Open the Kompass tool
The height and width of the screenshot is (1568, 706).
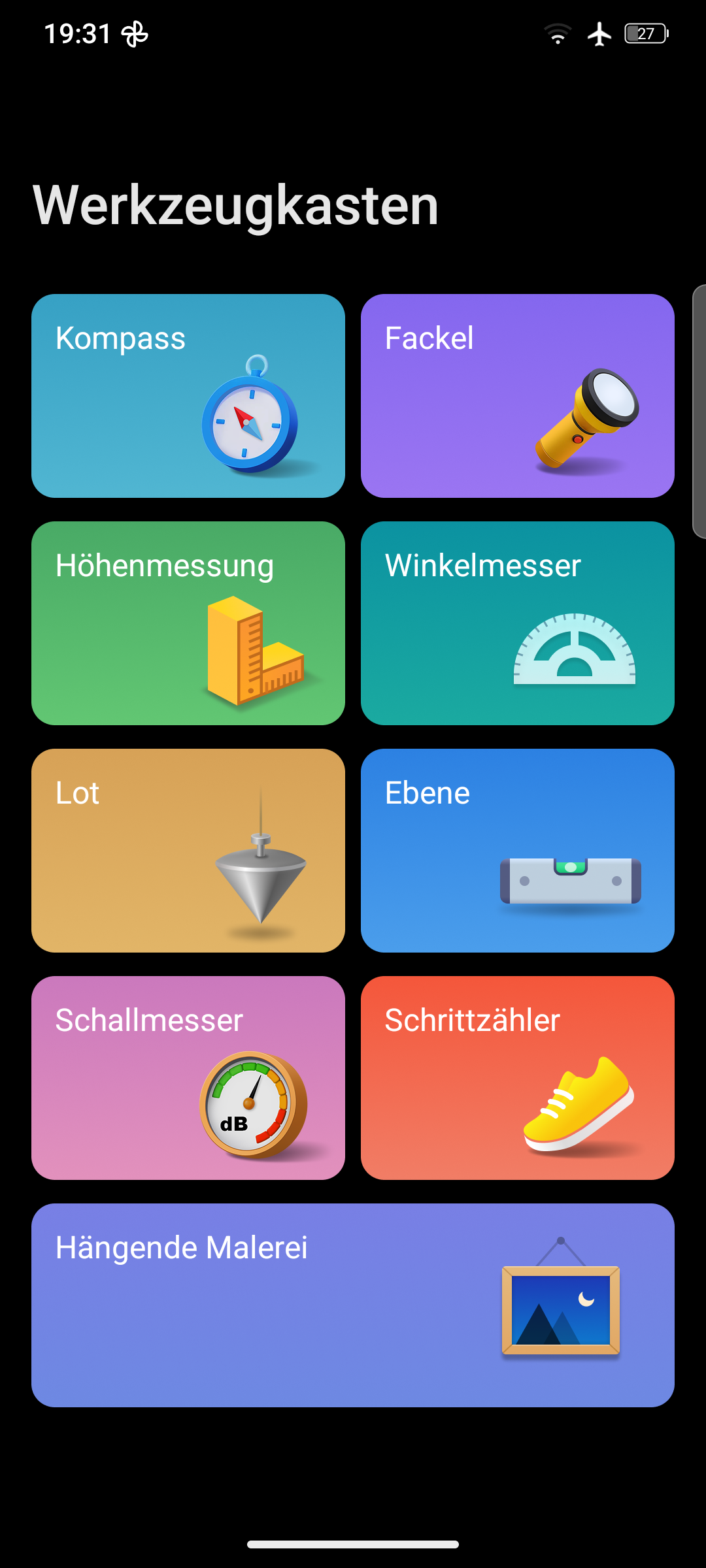[188, 396]
